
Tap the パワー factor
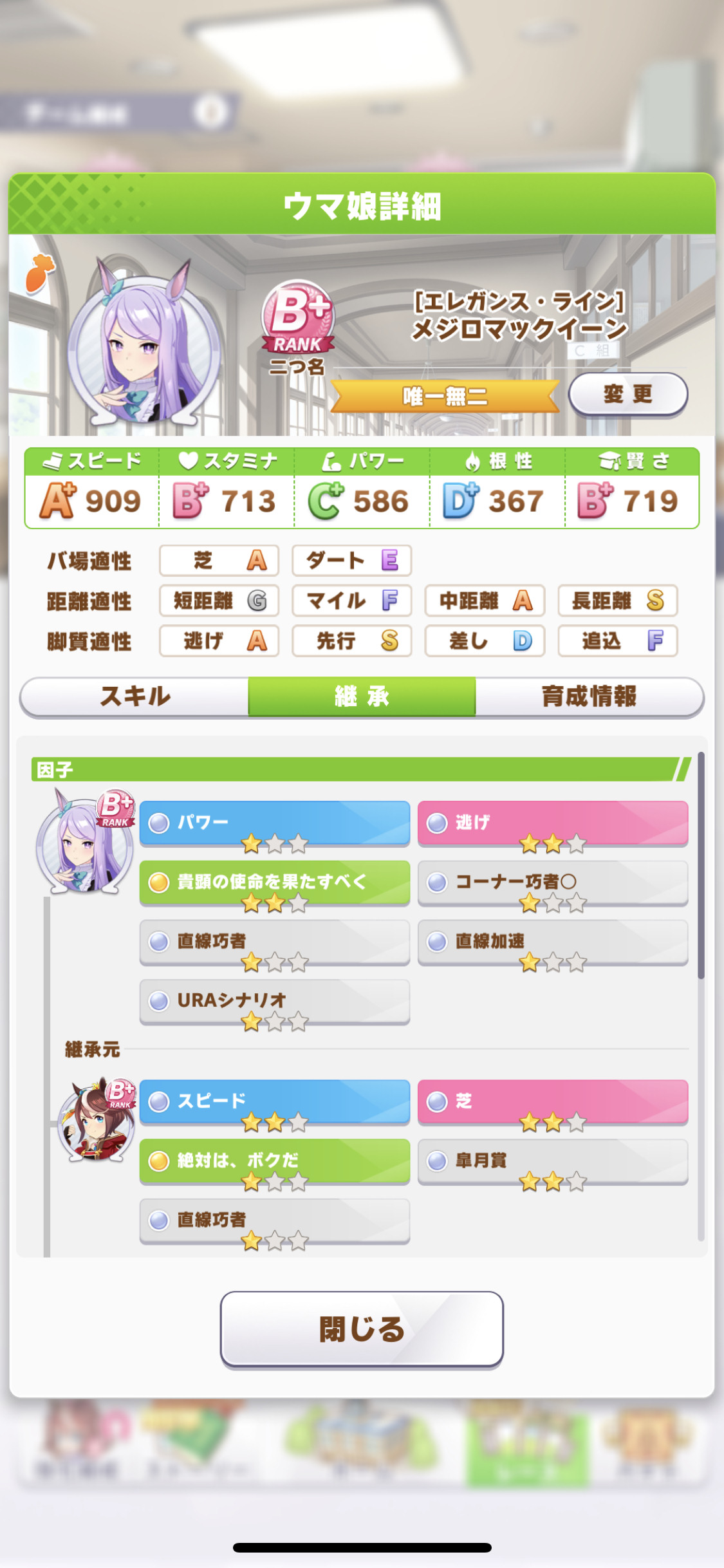point(275,823)
